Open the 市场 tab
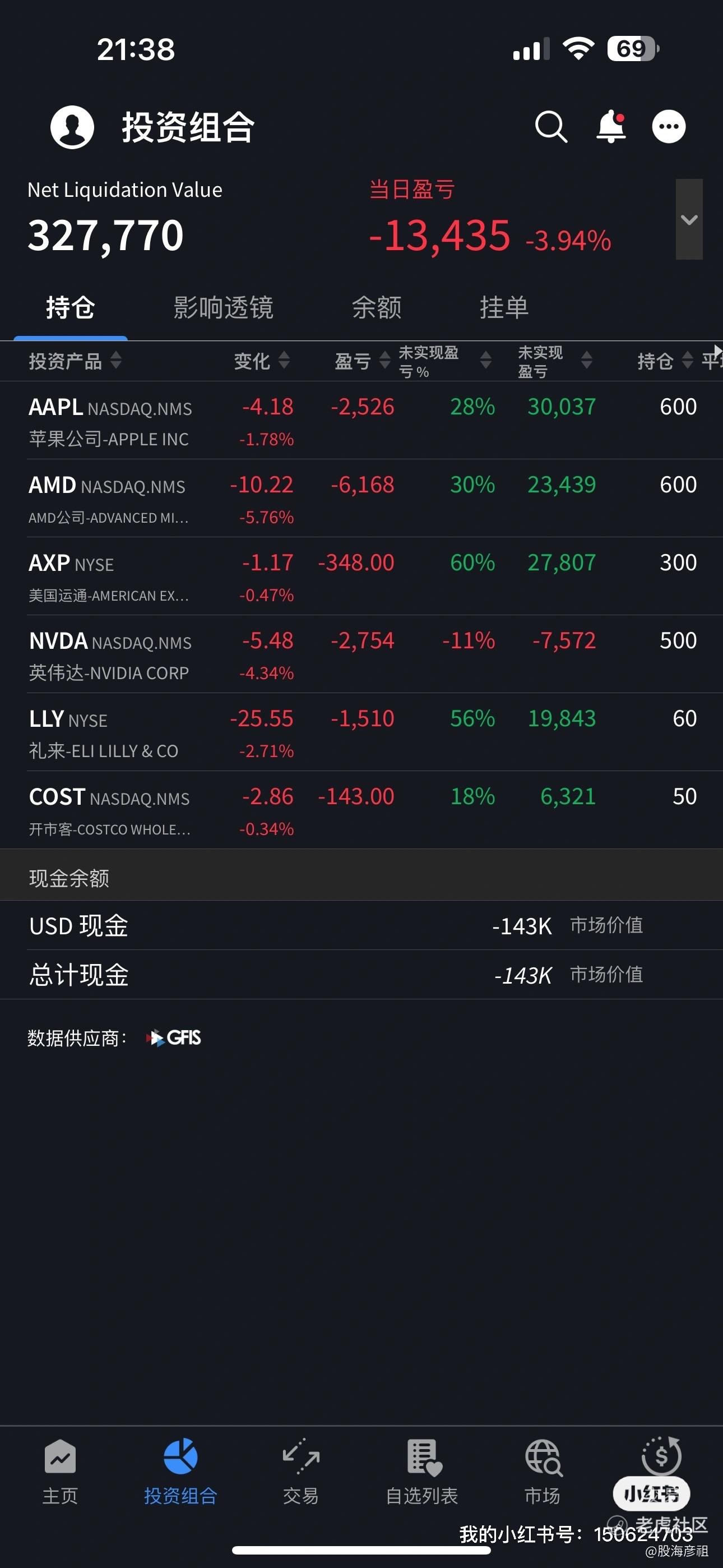 (543, 1471)
